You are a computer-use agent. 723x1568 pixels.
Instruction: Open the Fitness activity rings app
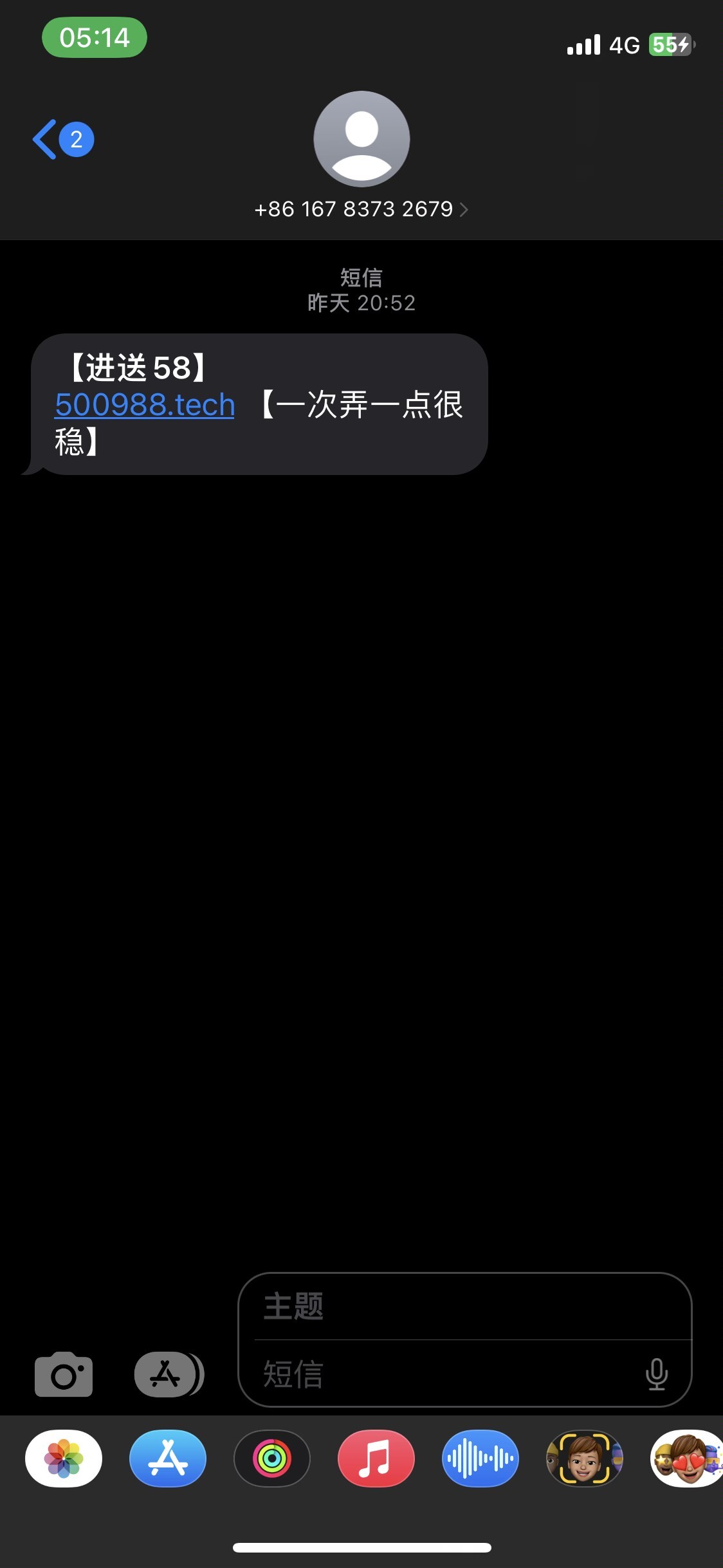click(x=272, y=1459)
